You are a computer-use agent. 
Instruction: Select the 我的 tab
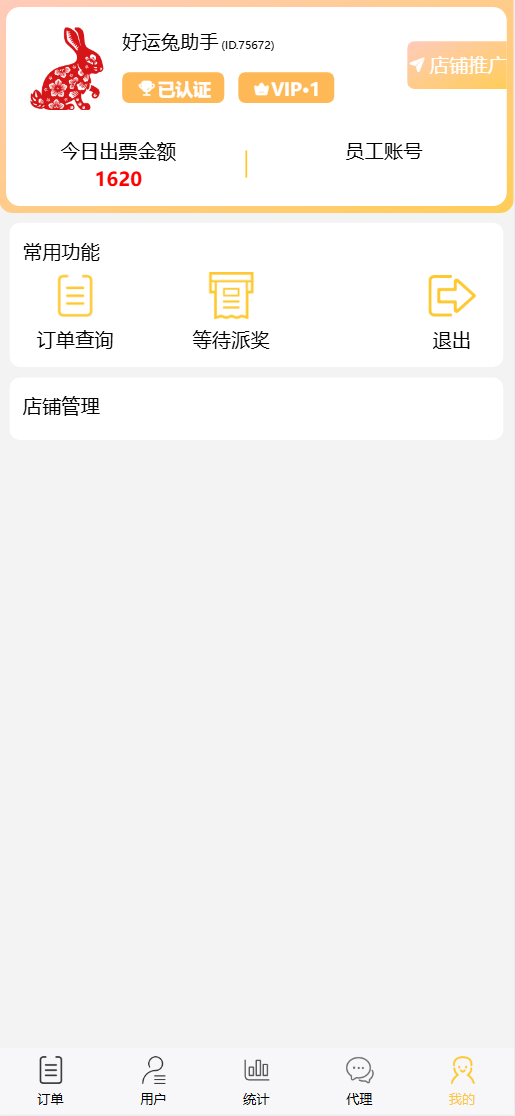pos(462,1080)
